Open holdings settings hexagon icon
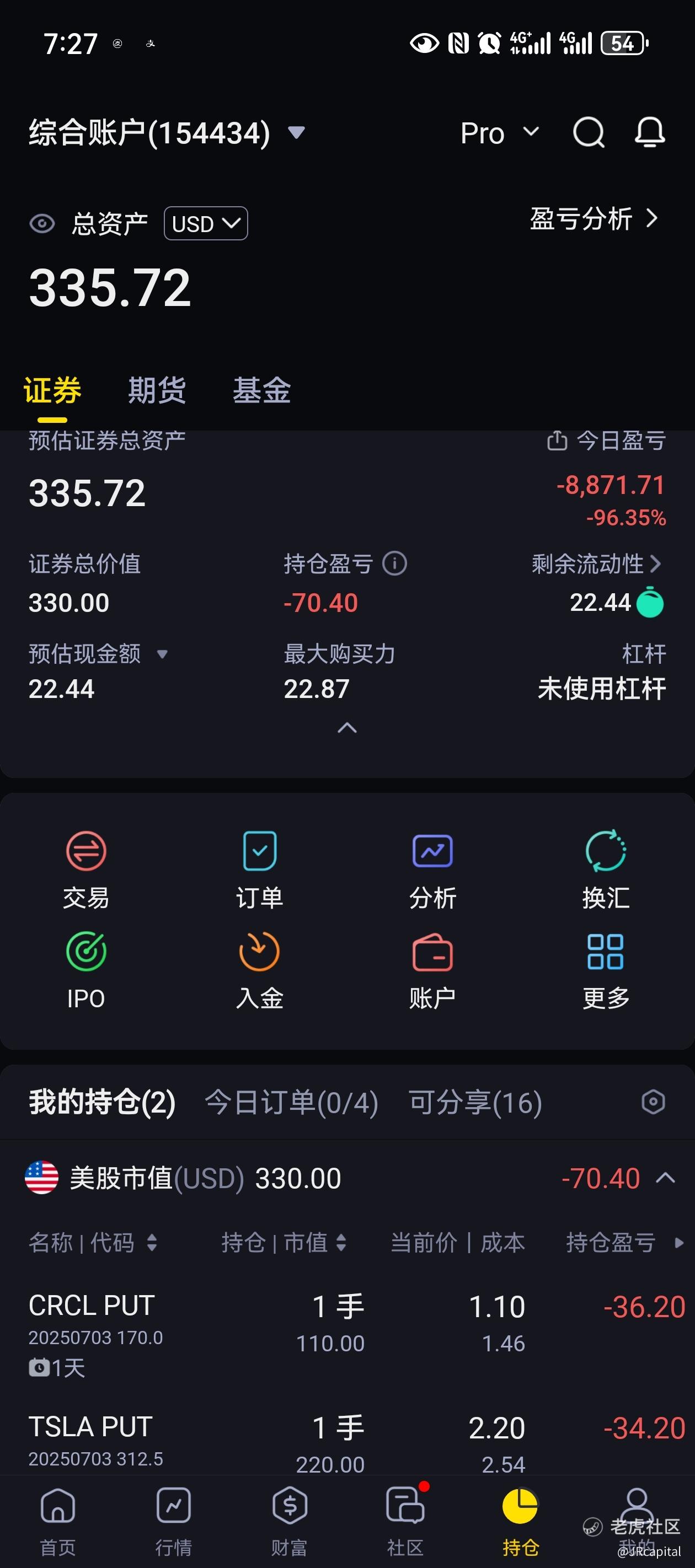The width and height of the screenshot is (695, 1568). tap(653, 1102)
